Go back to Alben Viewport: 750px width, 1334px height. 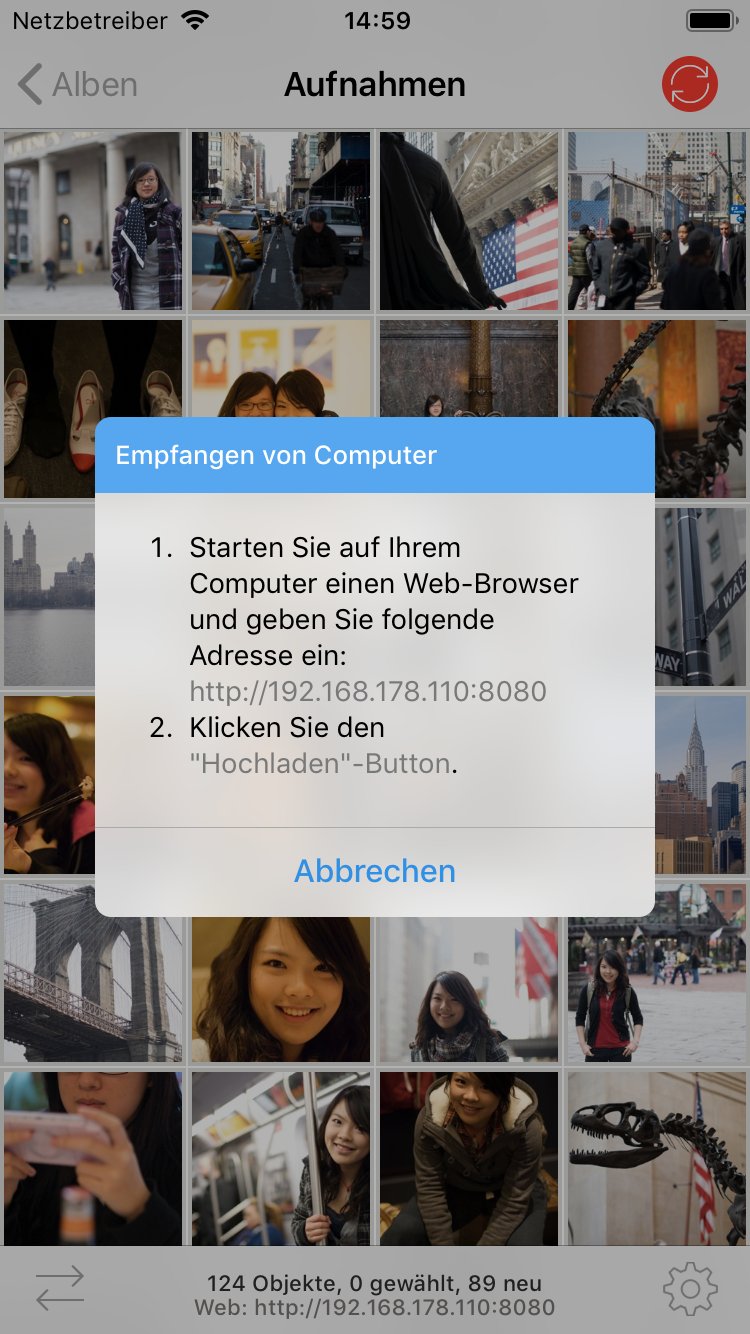coord(78,85)
